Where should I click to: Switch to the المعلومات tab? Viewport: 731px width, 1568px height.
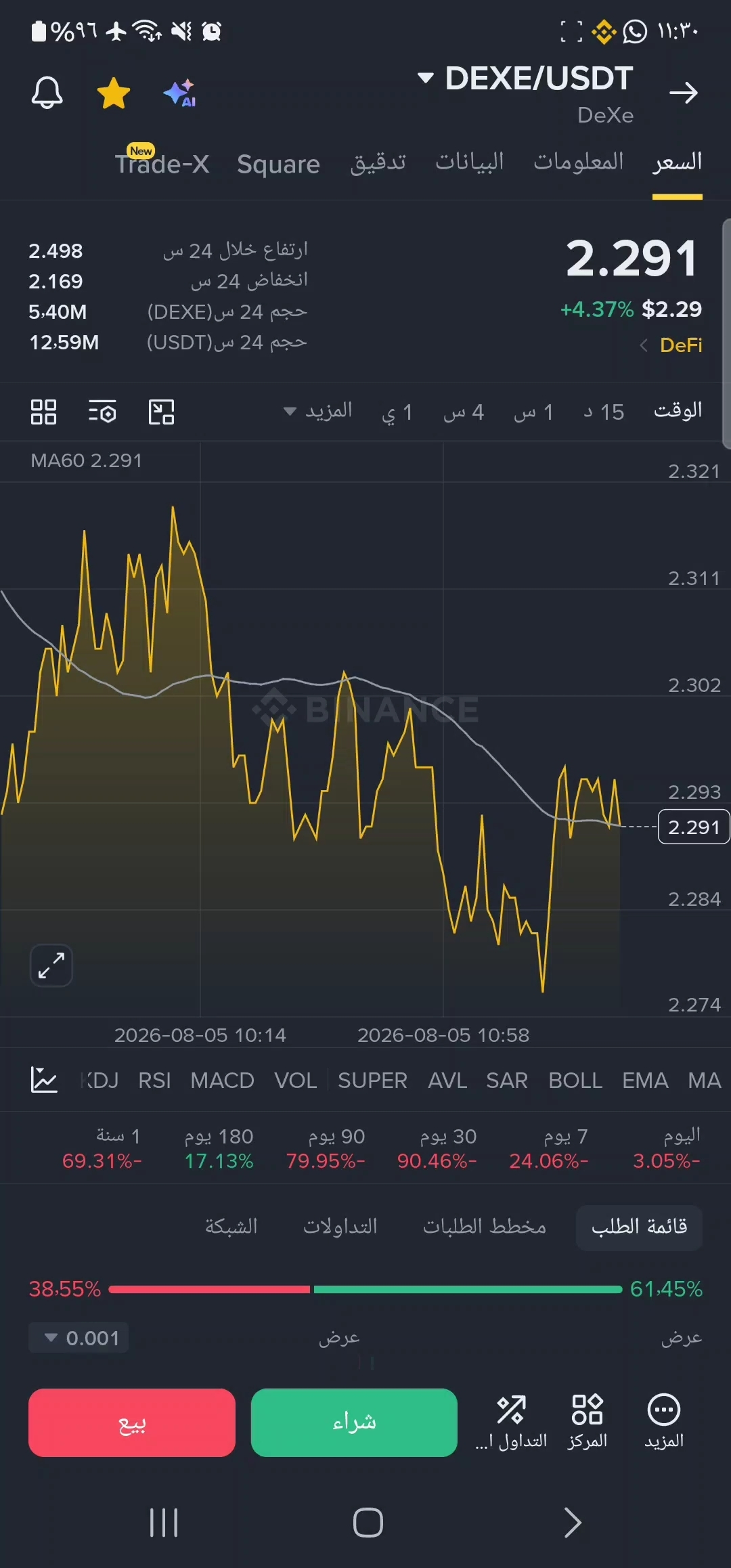point(579,162)
